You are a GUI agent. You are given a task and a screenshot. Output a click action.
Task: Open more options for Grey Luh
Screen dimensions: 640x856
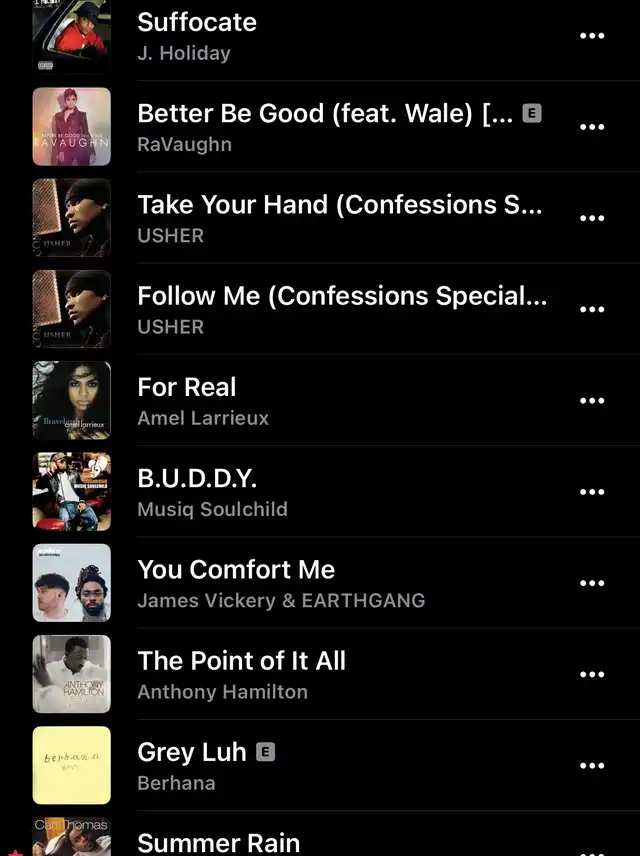[592, 766]
